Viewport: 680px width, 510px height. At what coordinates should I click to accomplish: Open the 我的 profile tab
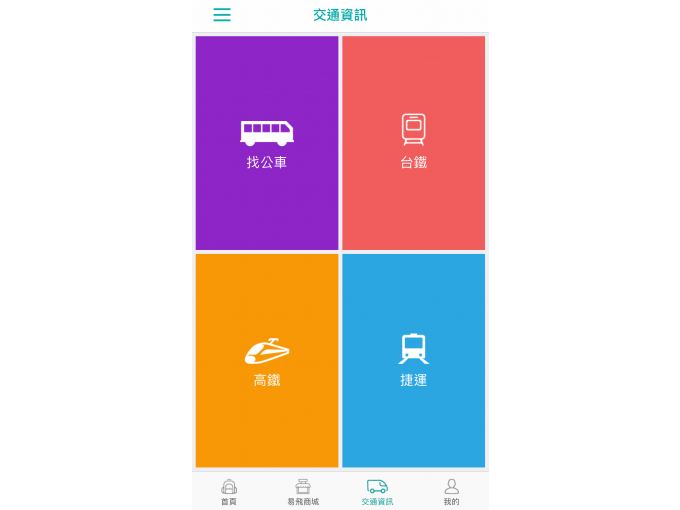451,491
